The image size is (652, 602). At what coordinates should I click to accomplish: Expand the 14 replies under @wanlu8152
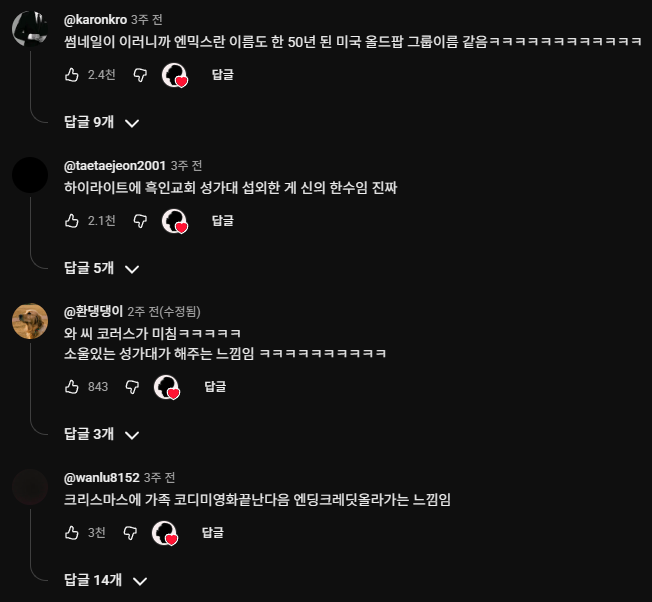[105, 580]
